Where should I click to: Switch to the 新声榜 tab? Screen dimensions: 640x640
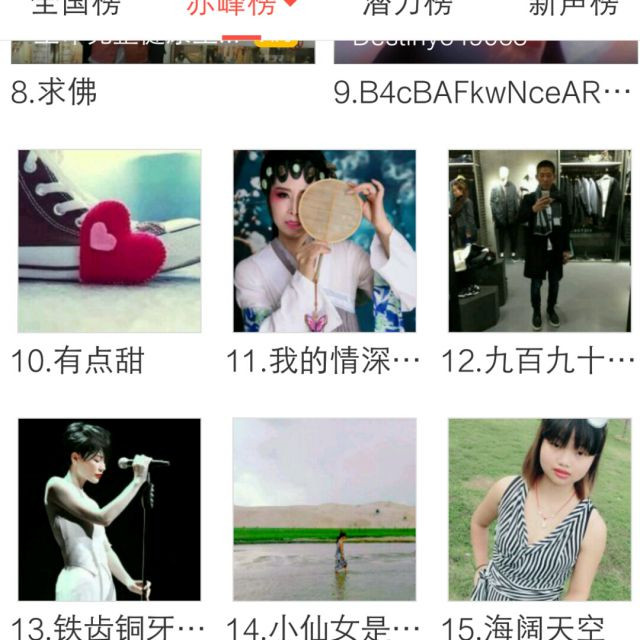pos(572,8)
